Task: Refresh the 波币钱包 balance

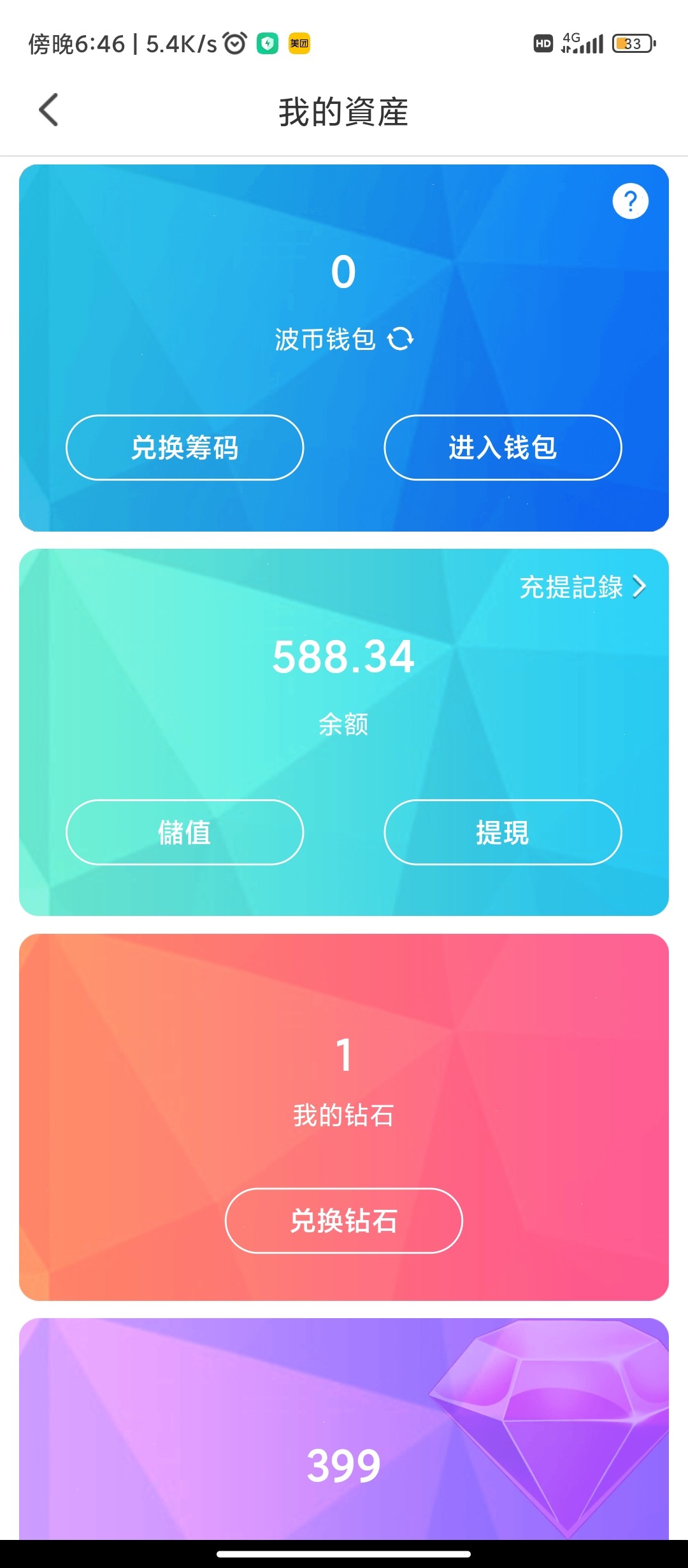Action: point(401,338)
